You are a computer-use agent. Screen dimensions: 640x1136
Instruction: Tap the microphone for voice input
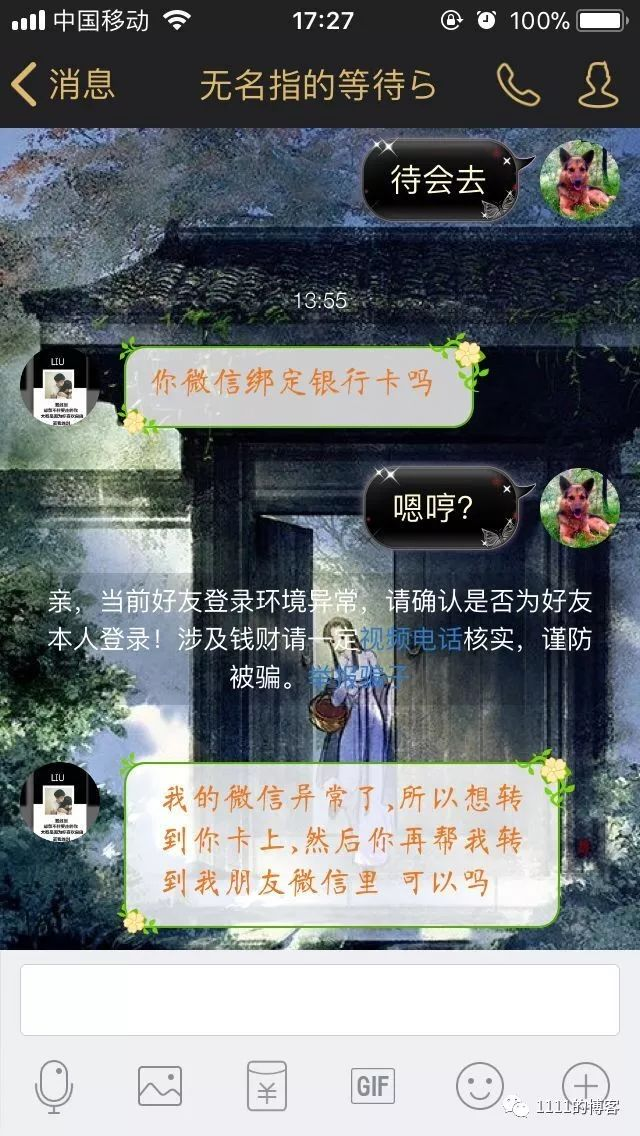click(54, 1085)
